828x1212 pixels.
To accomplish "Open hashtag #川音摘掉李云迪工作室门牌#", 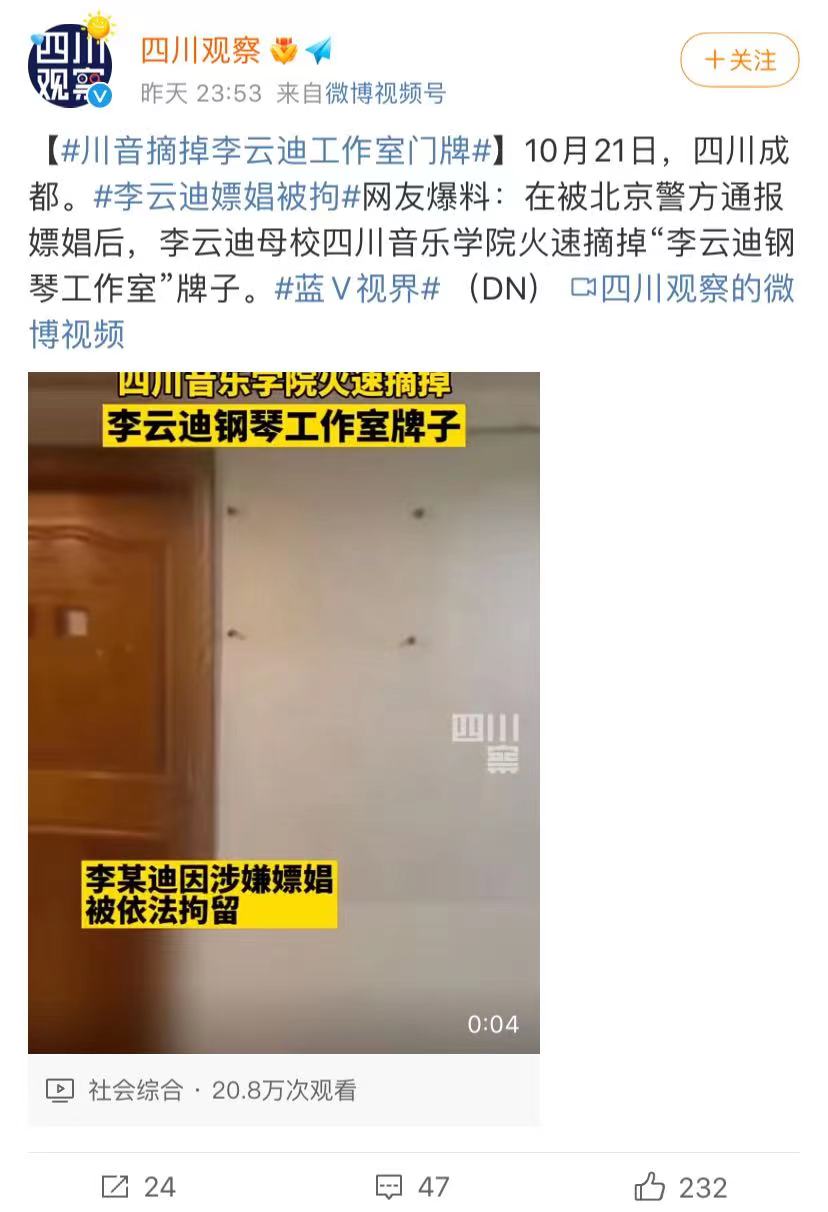I will pos(277,152).
